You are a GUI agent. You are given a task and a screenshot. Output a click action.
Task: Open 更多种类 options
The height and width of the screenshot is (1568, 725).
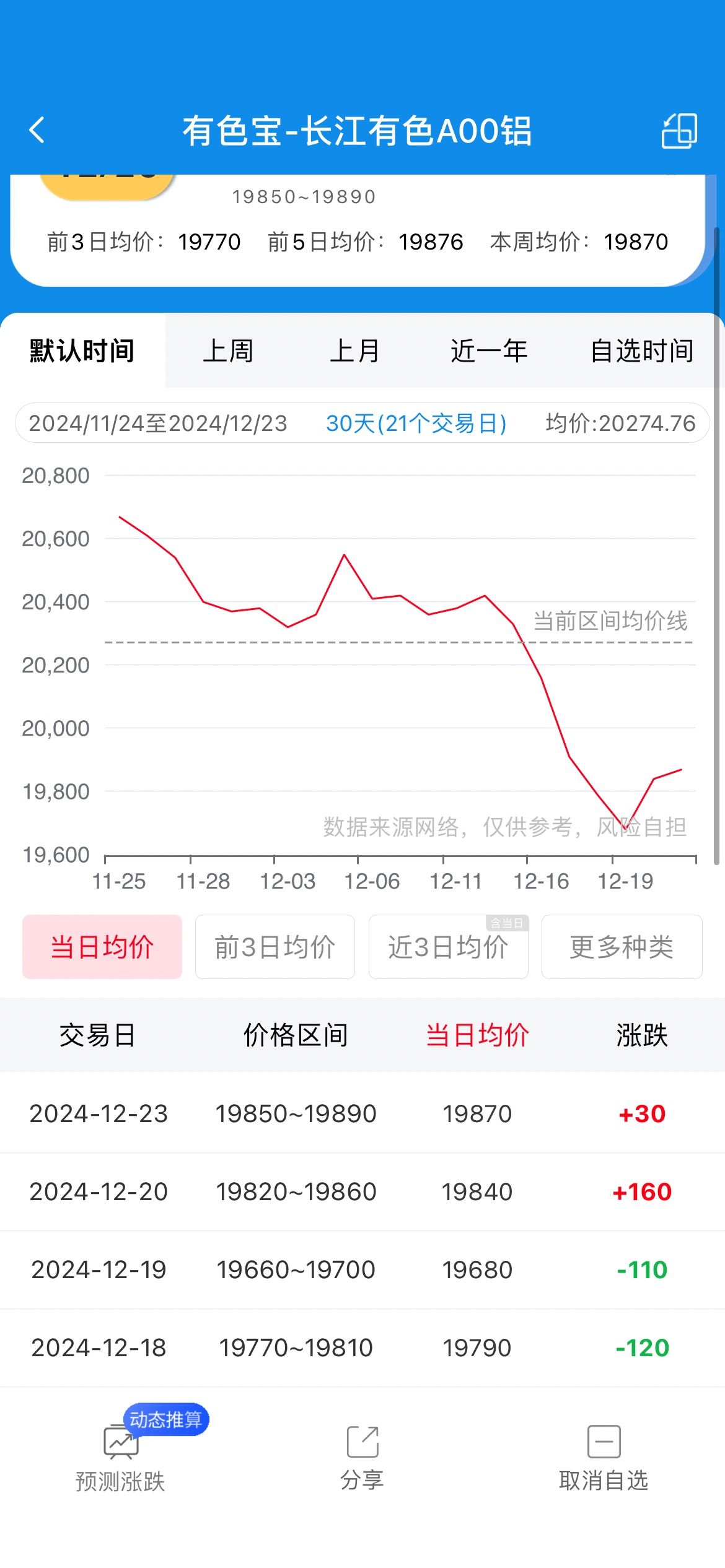pos(622,946)
